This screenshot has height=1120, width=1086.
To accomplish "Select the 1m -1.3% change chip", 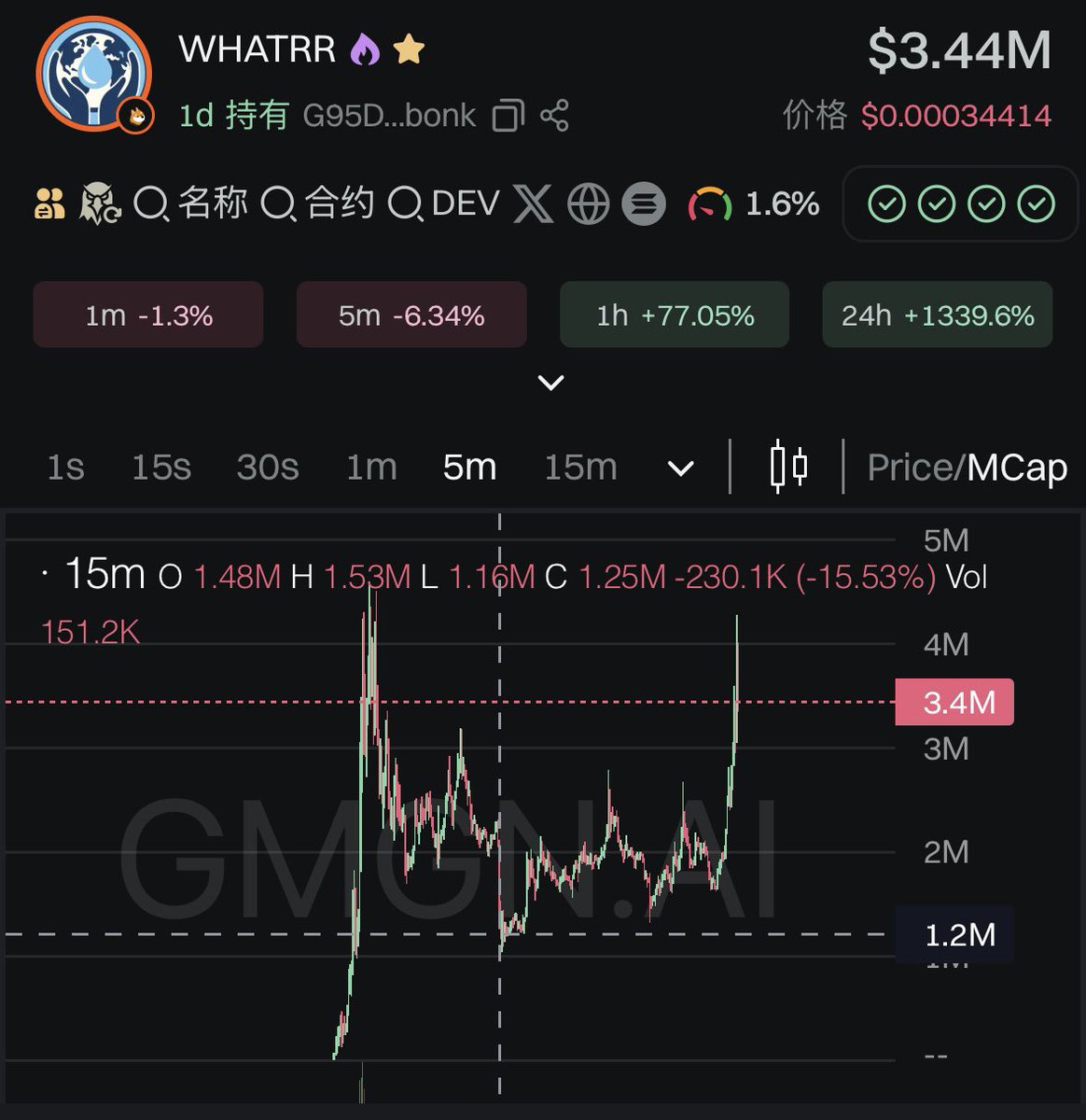I will point(148,315).
